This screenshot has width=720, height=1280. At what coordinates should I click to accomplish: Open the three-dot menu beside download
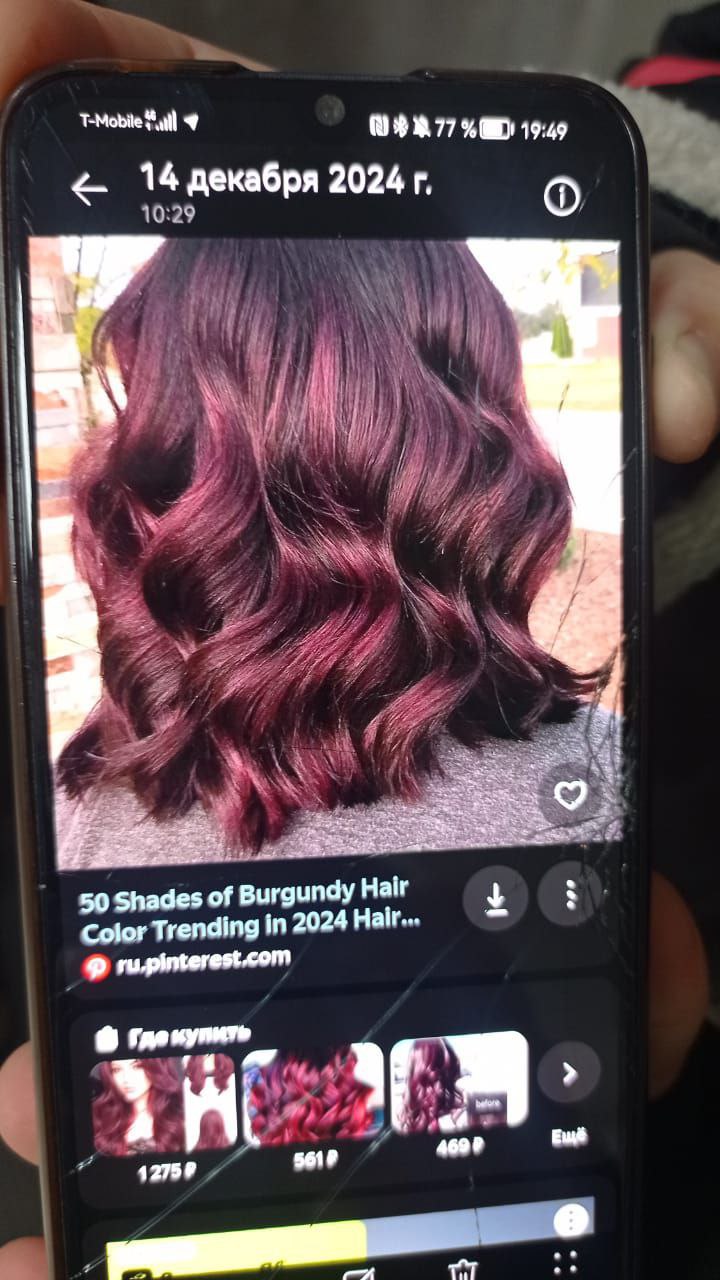click(570, 894)
